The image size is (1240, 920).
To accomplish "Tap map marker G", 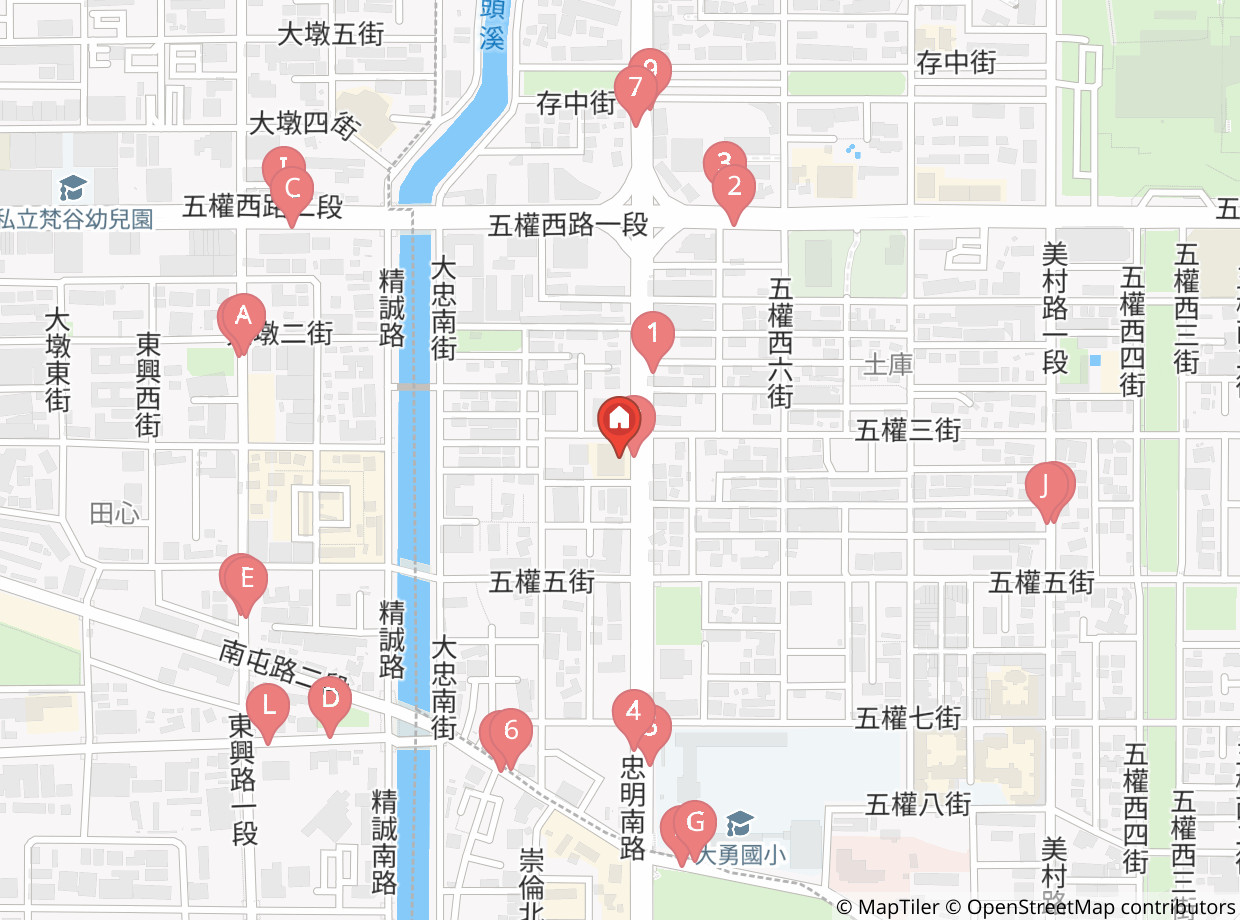I will pos(696,824).
